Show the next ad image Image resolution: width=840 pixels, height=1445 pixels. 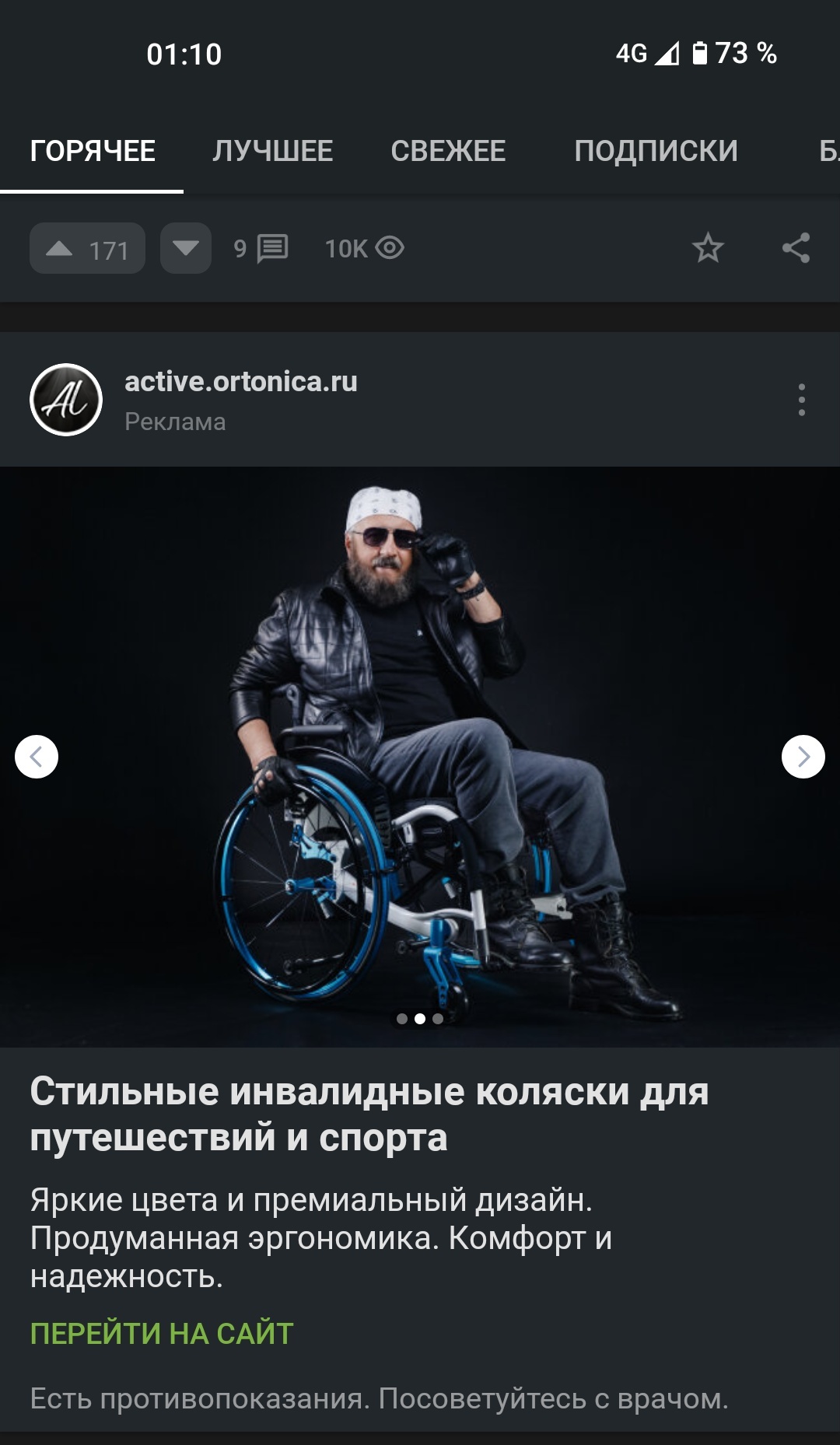(x=803, y=757)
